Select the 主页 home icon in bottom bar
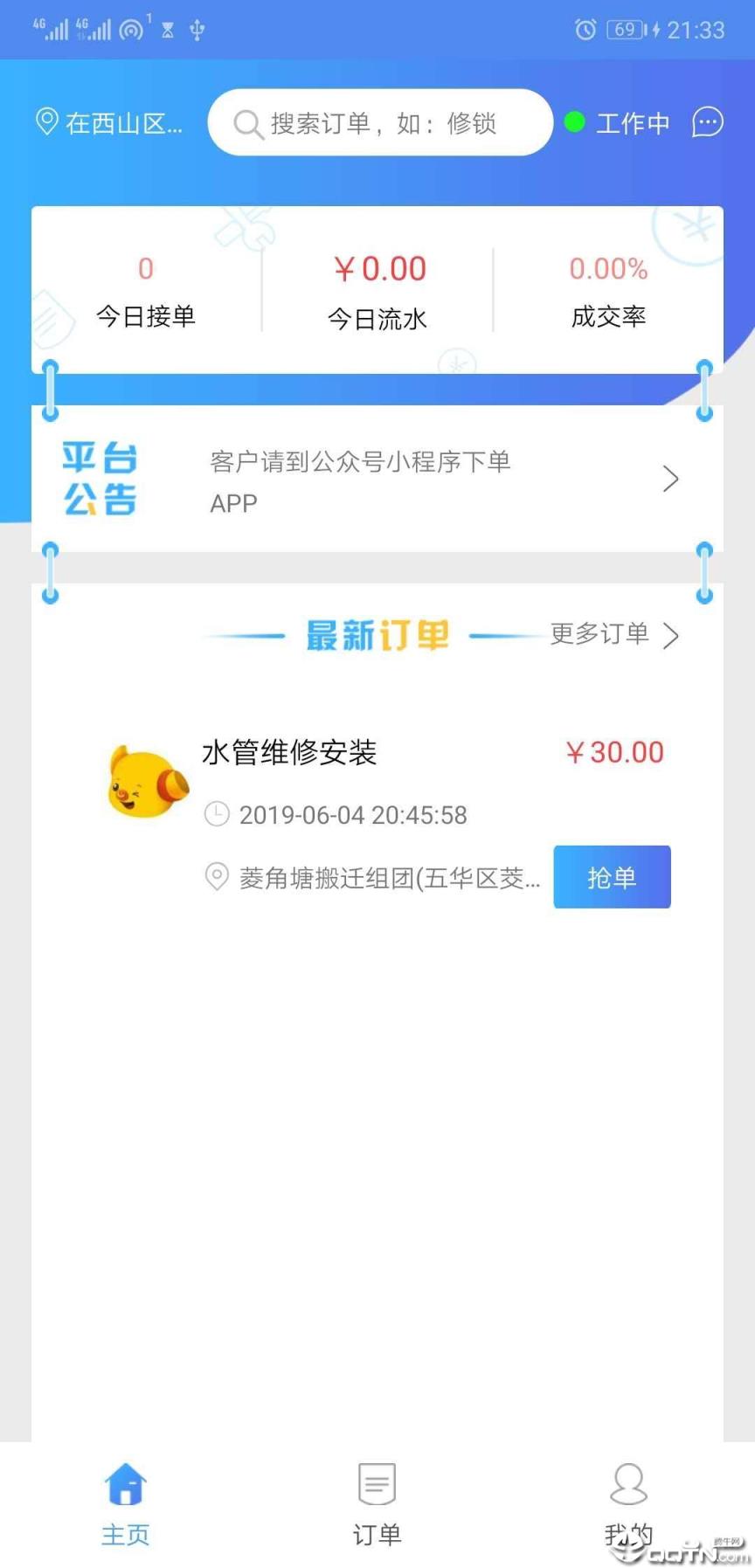The width and height of the screenshot is (755, 1568). pyautogui.click(x=125, y=1487)
